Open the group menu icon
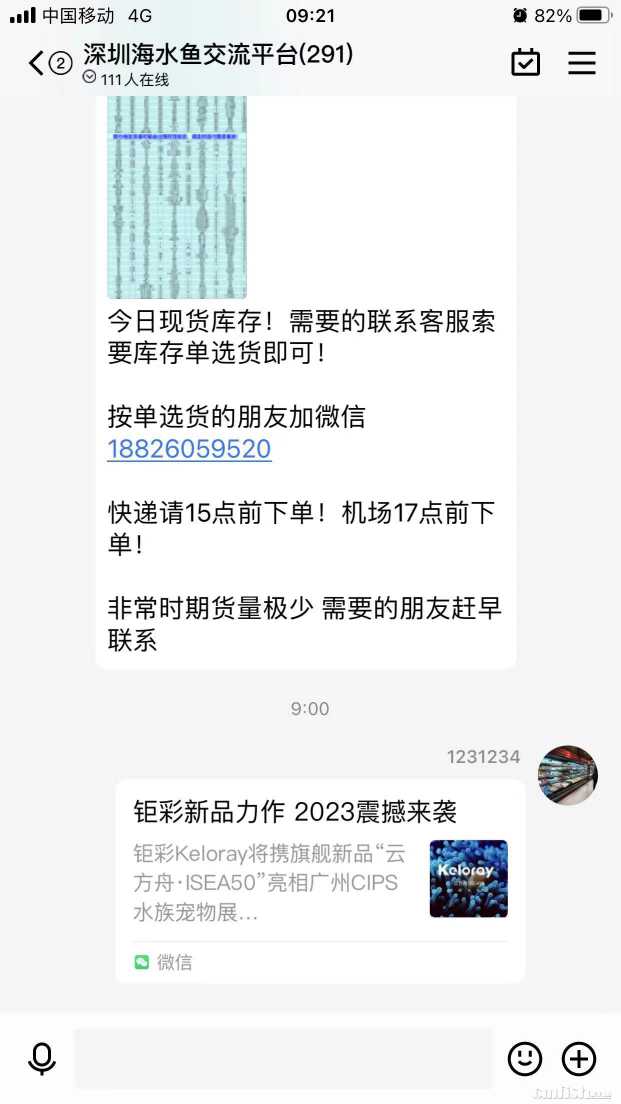The width and height of the screenshot is (621, 1104). click(x=582, y=63)
